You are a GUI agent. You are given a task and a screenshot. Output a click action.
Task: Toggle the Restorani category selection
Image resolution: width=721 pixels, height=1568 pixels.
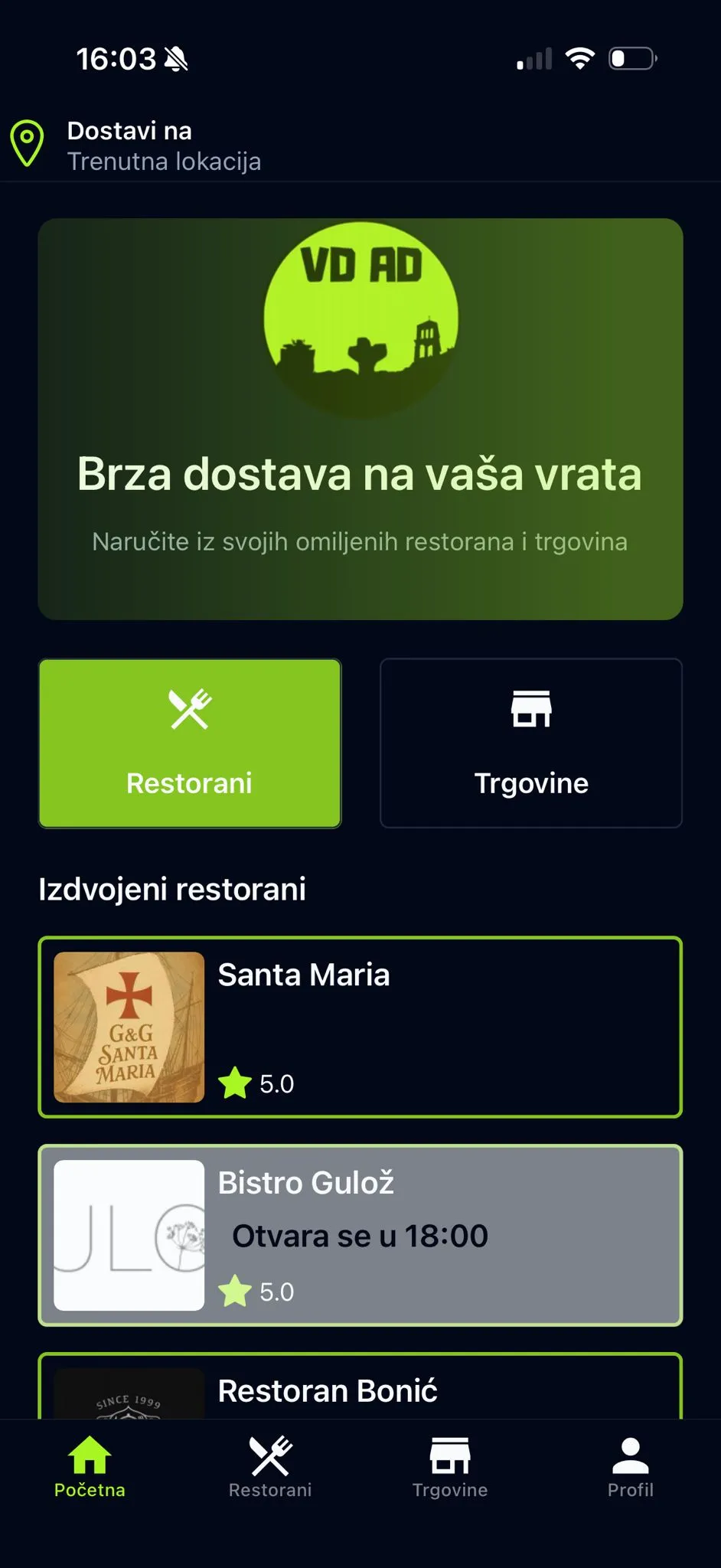pos(189,743)
